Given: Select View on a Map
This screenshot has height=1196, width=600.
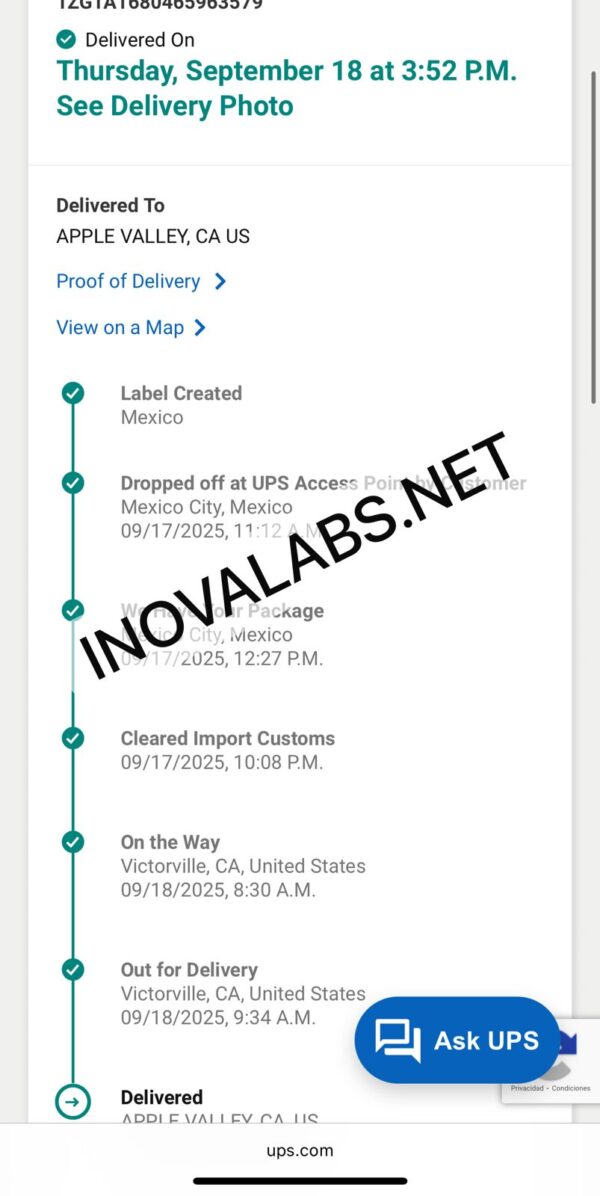Looking at the screenshot, I should coord(130,328).
